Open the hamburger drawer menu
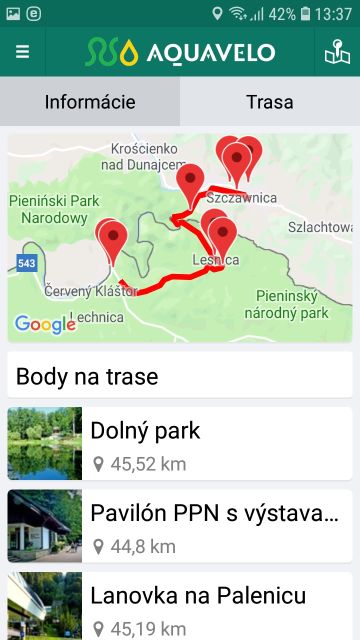 click(22, 52)
